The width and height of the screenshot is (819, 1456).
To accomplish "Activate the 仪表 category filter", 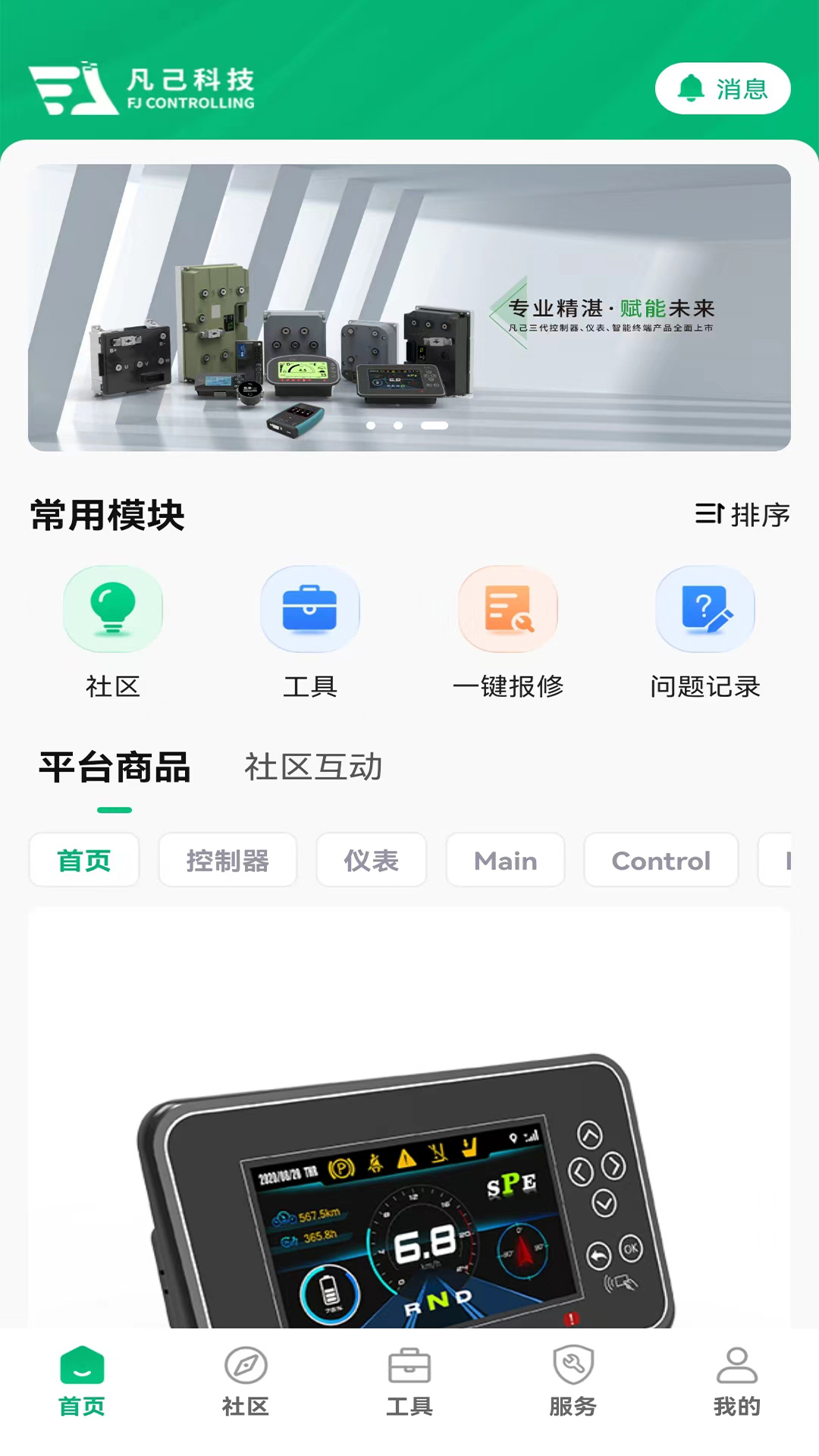I will (x=371, y=860).
